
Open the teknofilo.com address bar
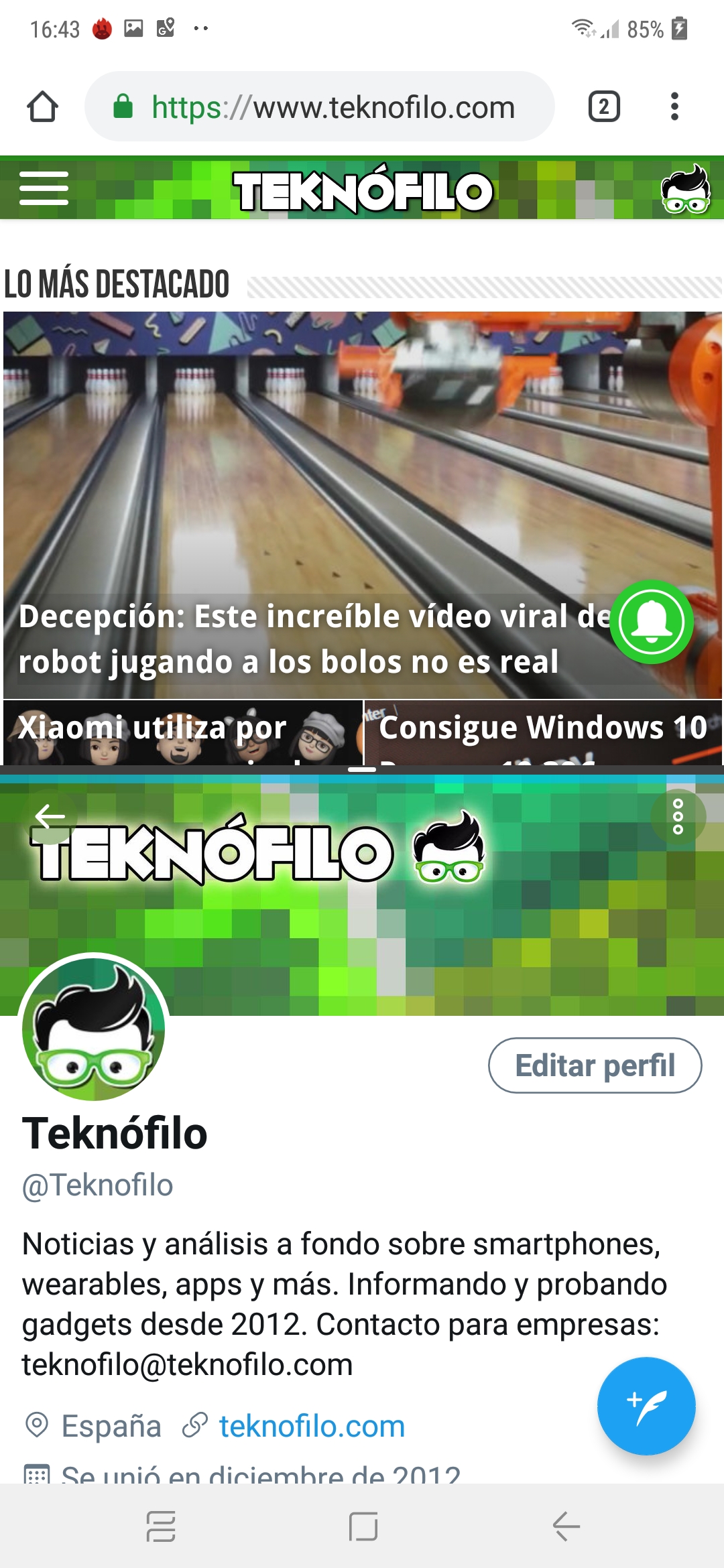320,107
